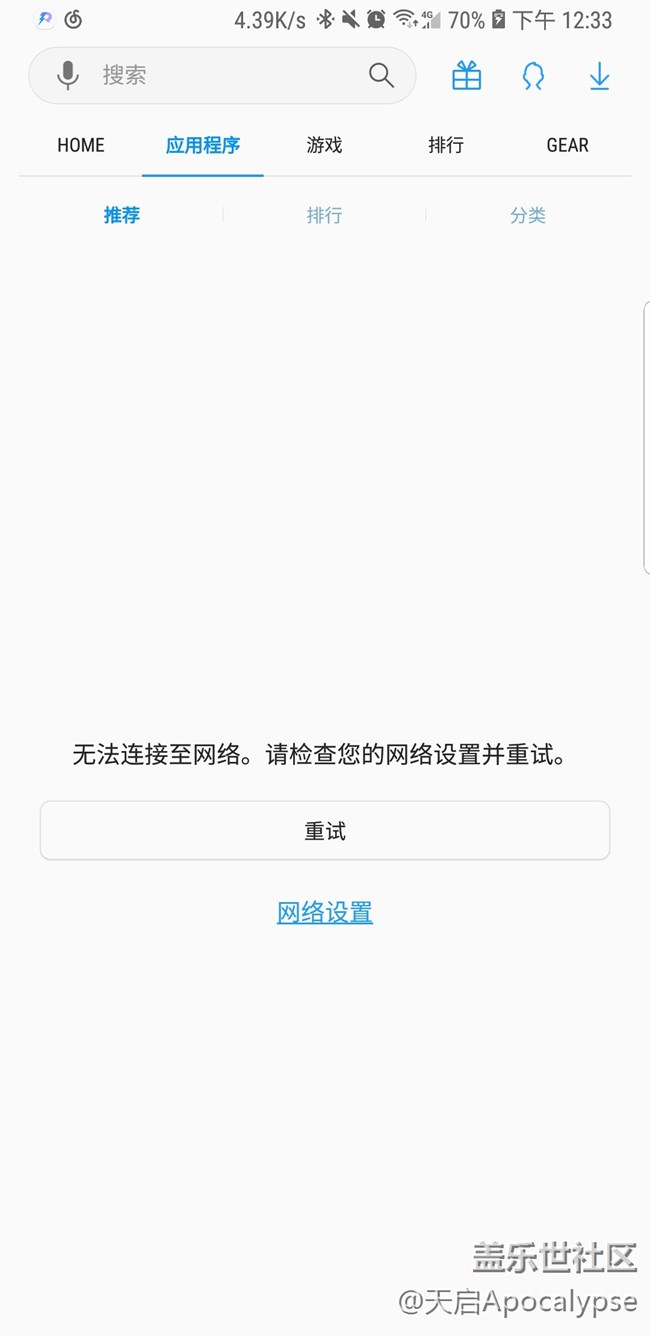Open the top 排行 tab

coord(446,145)
